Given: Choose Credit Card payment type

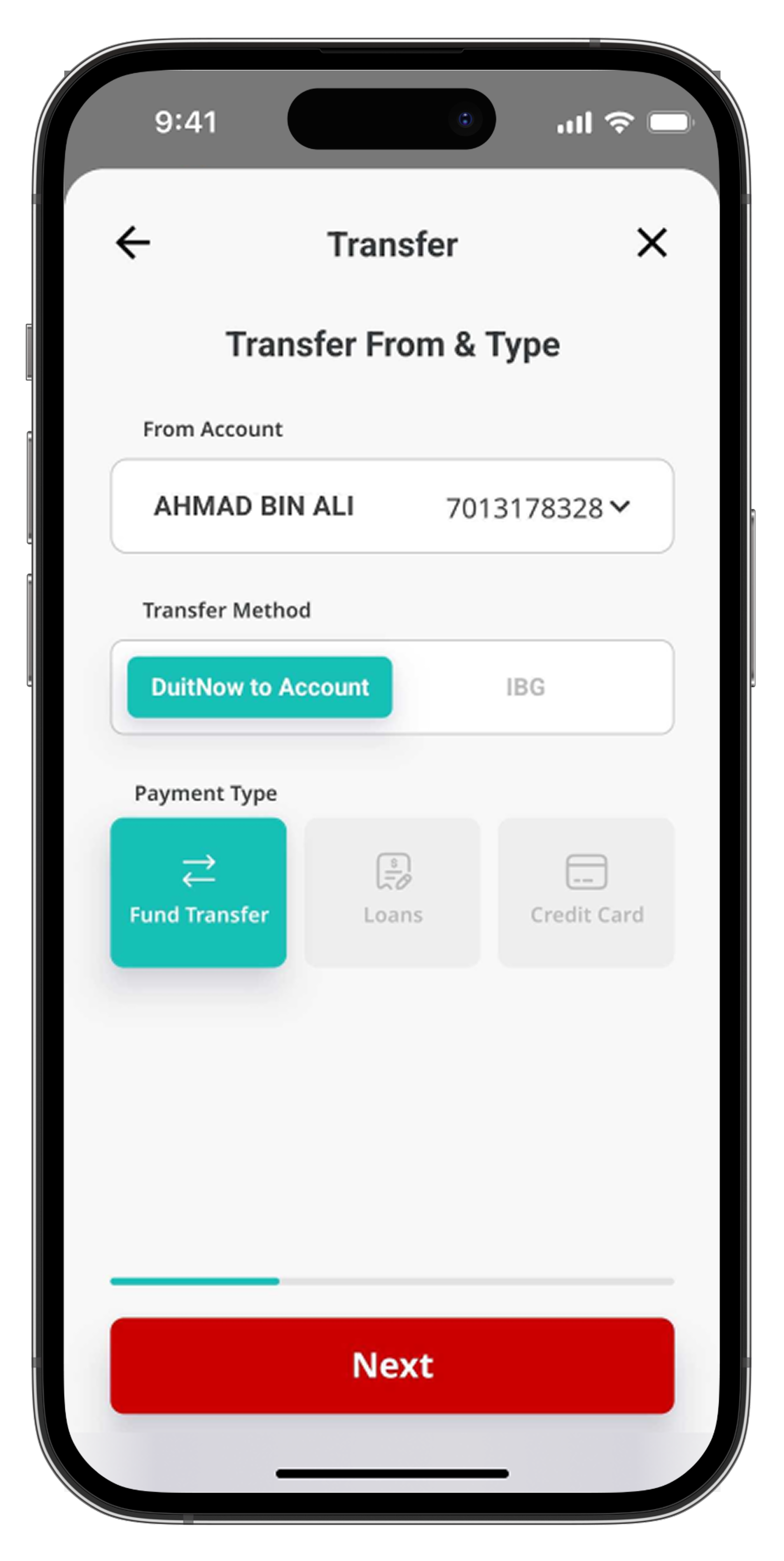Looking at the screenshot, I should [586, 892].
